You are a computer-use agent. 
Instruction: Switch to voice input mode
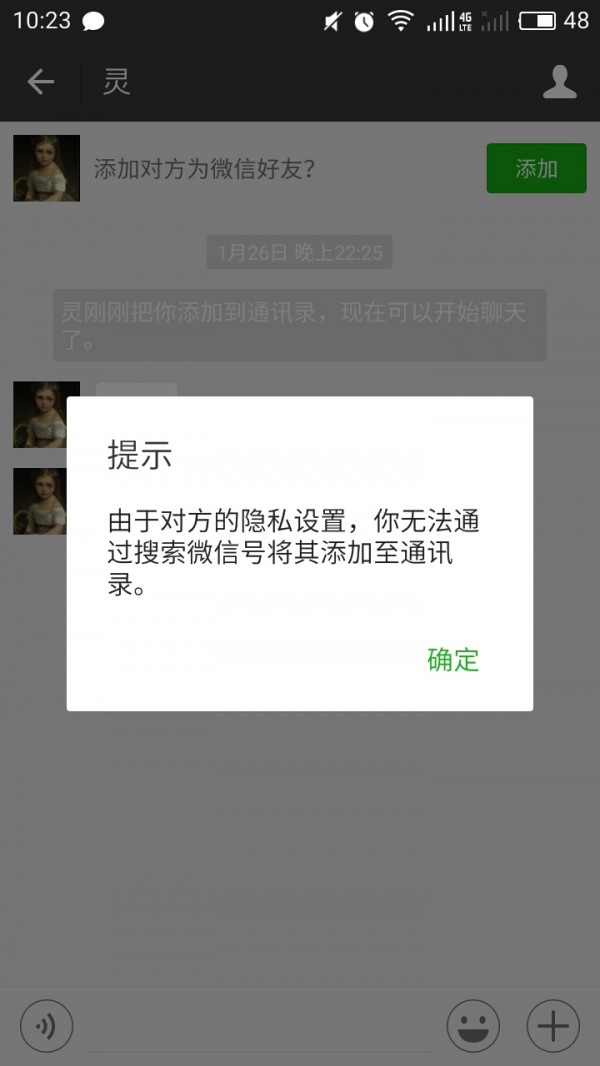coord(46,1025)
